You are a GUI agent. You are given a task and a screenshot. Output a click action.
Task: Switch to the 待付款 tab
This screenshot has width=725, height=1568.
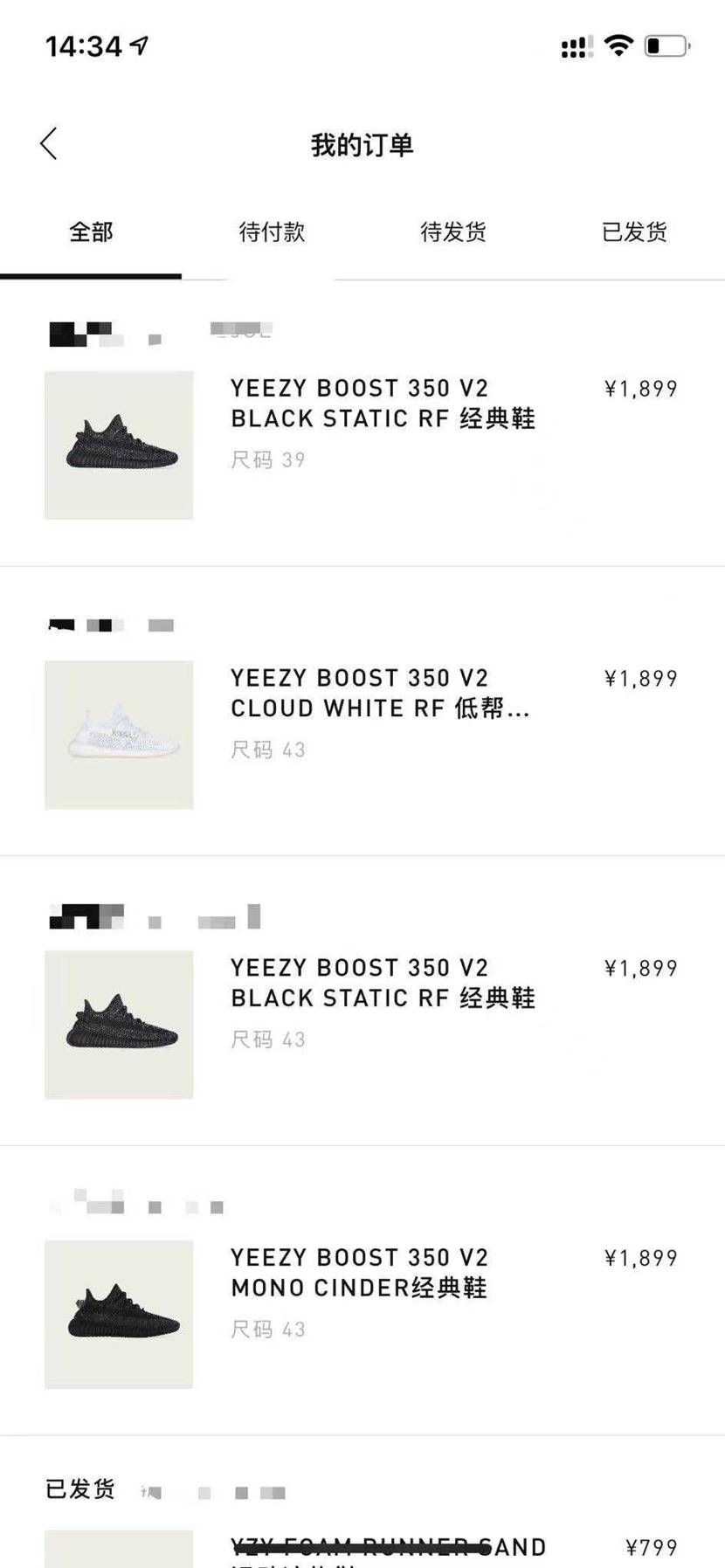pos(271,231)
